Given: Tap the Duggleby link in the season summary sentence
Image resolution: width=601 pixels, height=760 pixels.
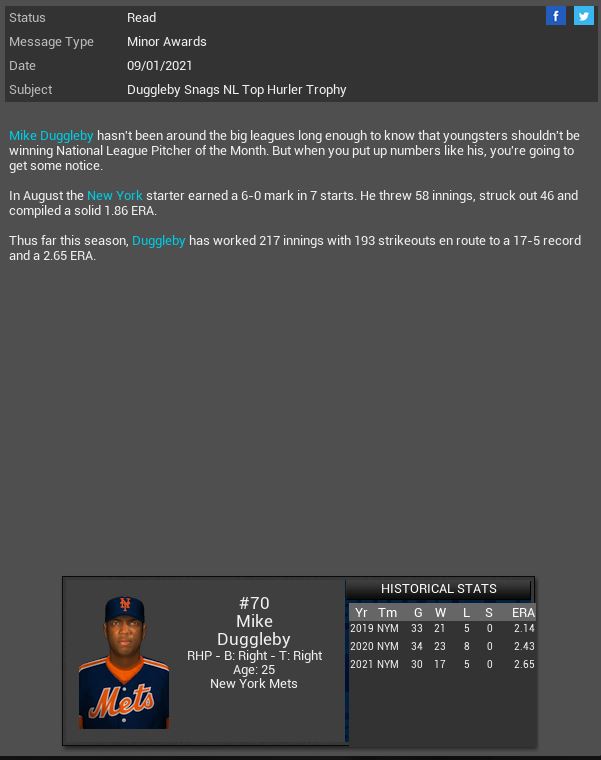Looking at the screenshot, I should pos(159,241).
